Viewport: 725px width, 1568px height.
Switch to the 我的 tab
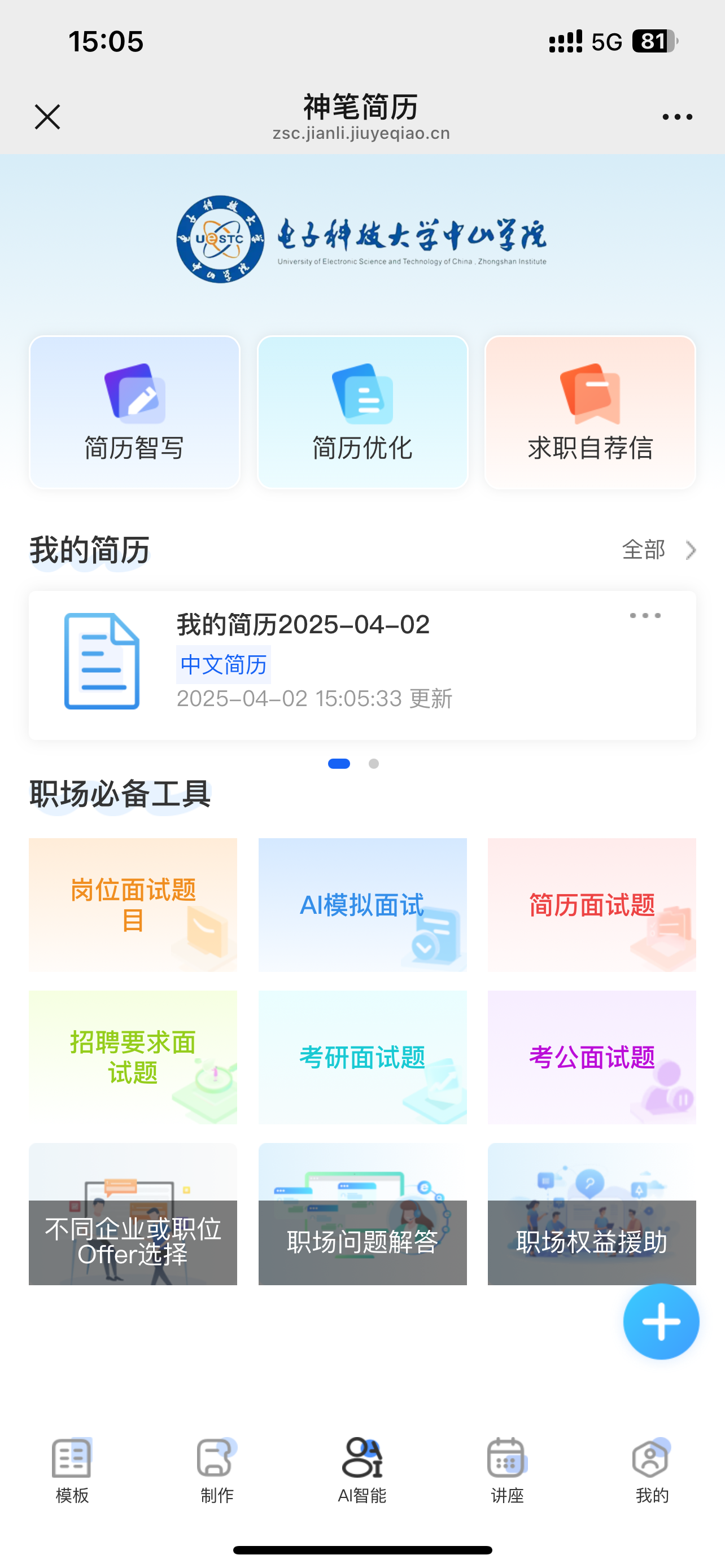pyautogui.click(x=652, y=1469)
